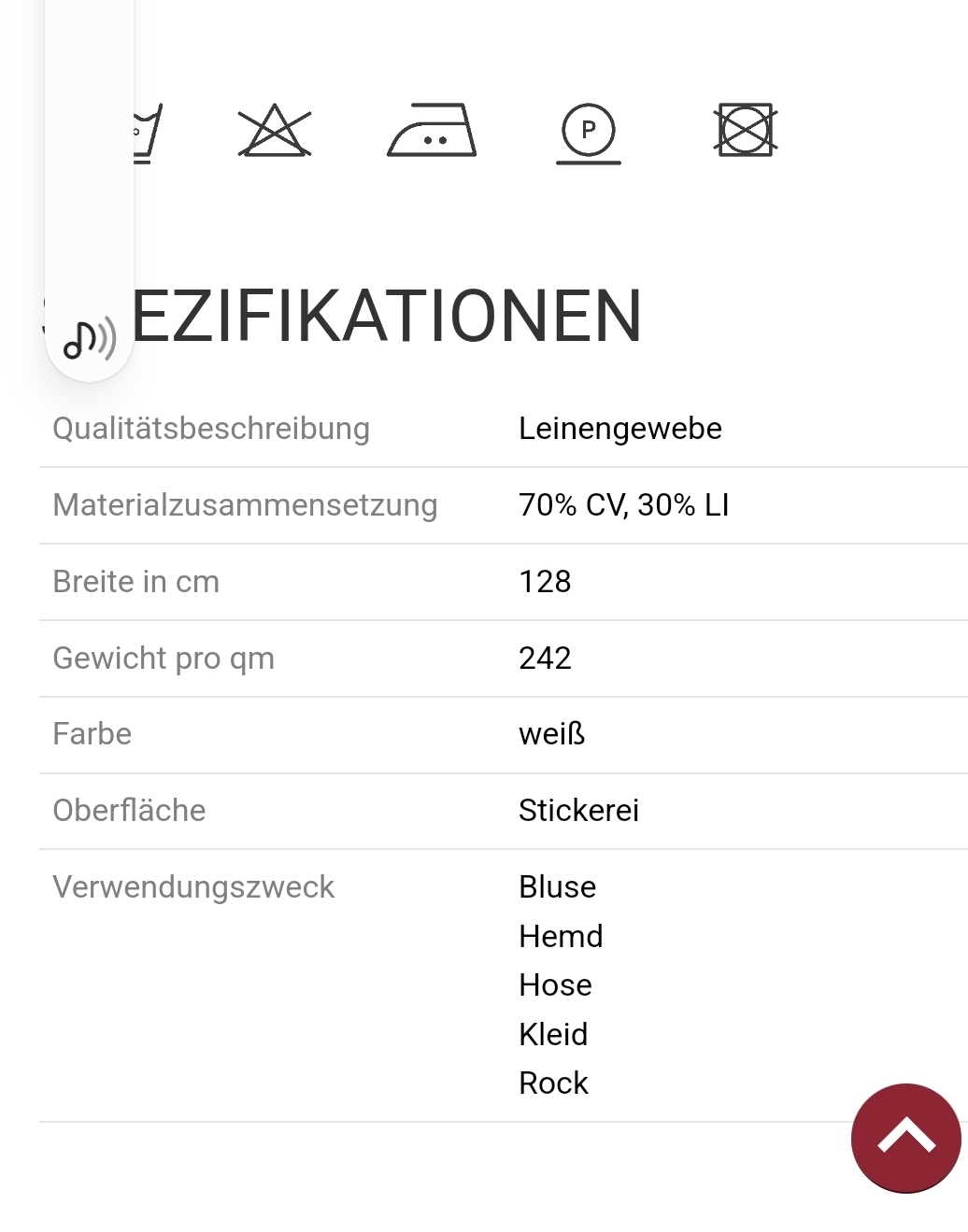Image resolution: width=968 pixels, height=1232 pixels.
Task: Tap the red scroll-to-top arrow button
Action: tap(905, 1138)
